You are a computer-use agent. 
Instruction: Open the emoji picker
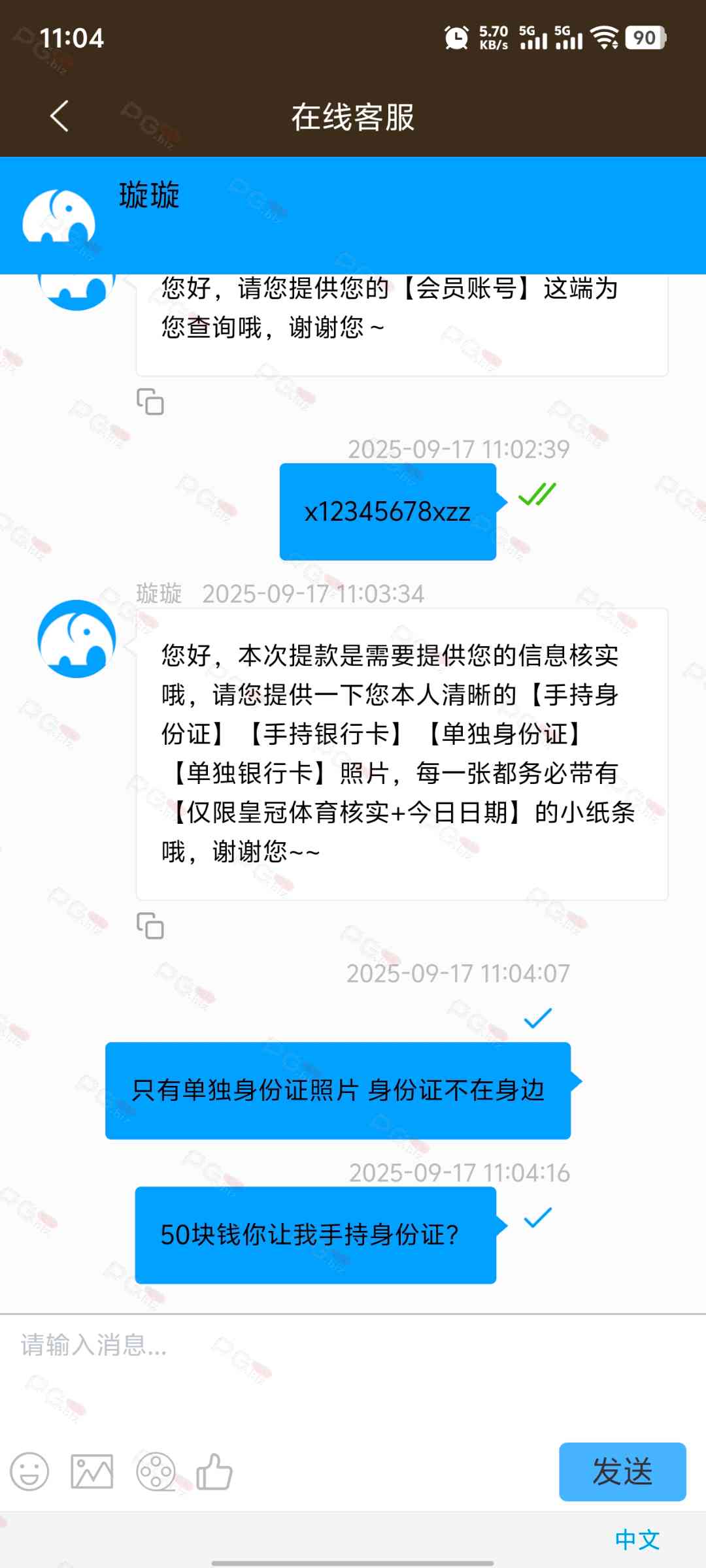(29, 1472)
